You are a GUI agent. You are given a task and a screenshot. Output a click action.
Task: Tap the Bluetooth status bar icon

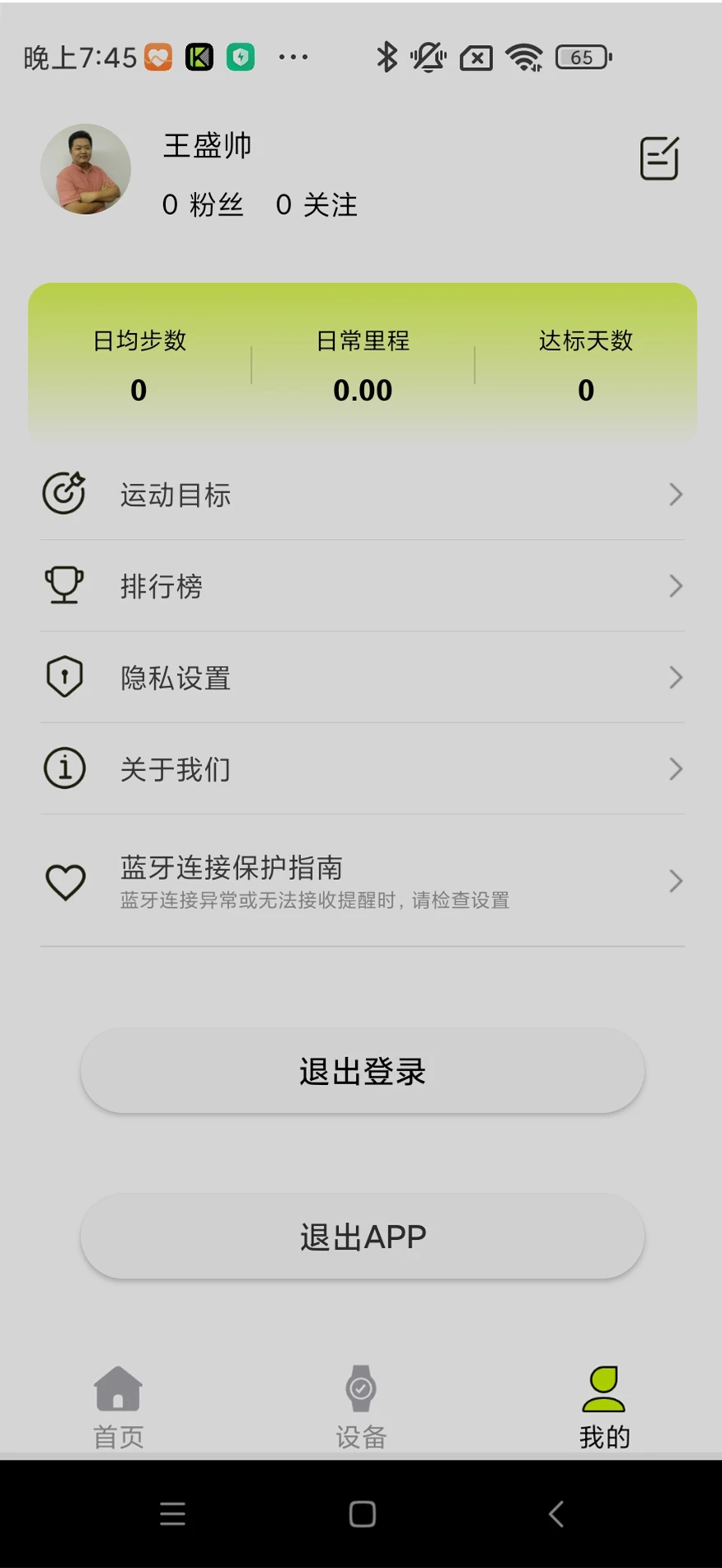386,57
